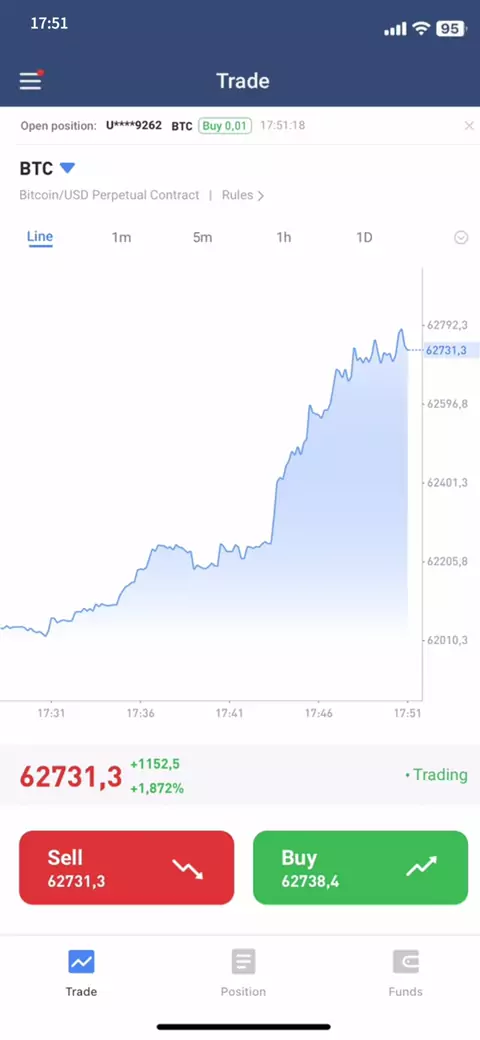Switch to the Position tab
The width and height of the screenshot is (480, 1040).
tap(243, 973)
